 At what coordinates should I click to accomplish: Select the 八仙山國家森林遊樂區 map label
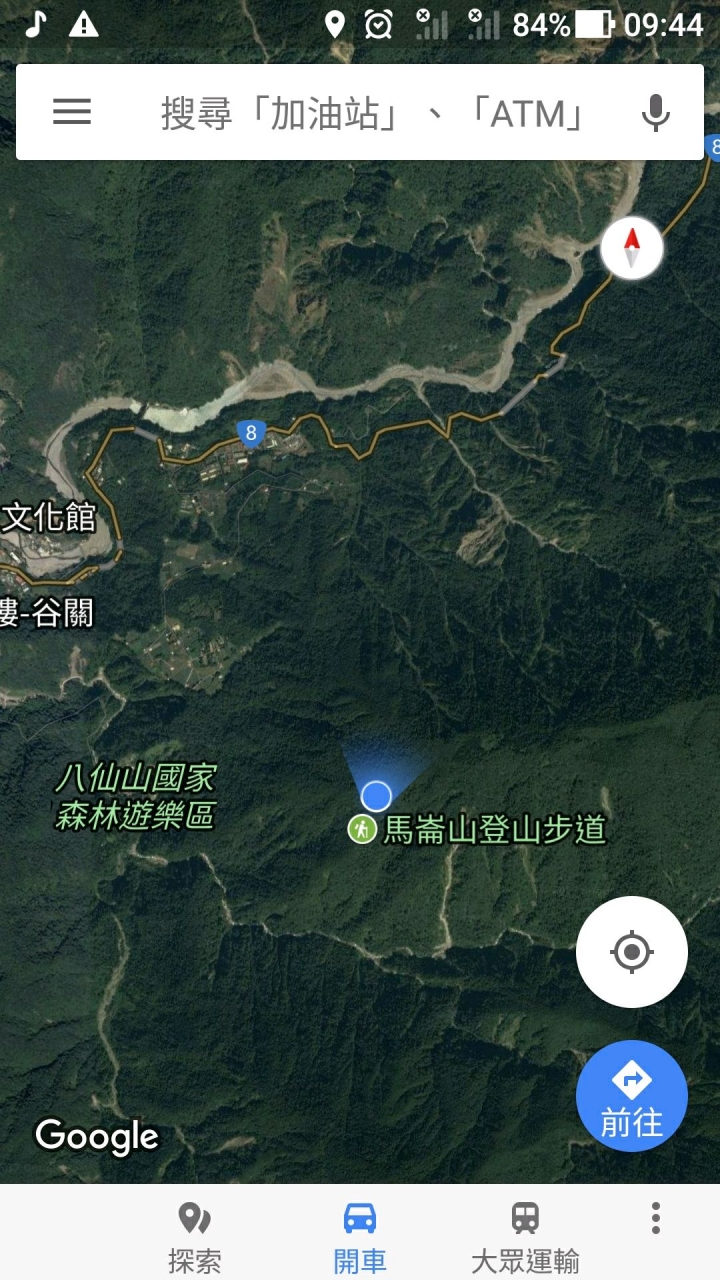[x=136, y=797]
